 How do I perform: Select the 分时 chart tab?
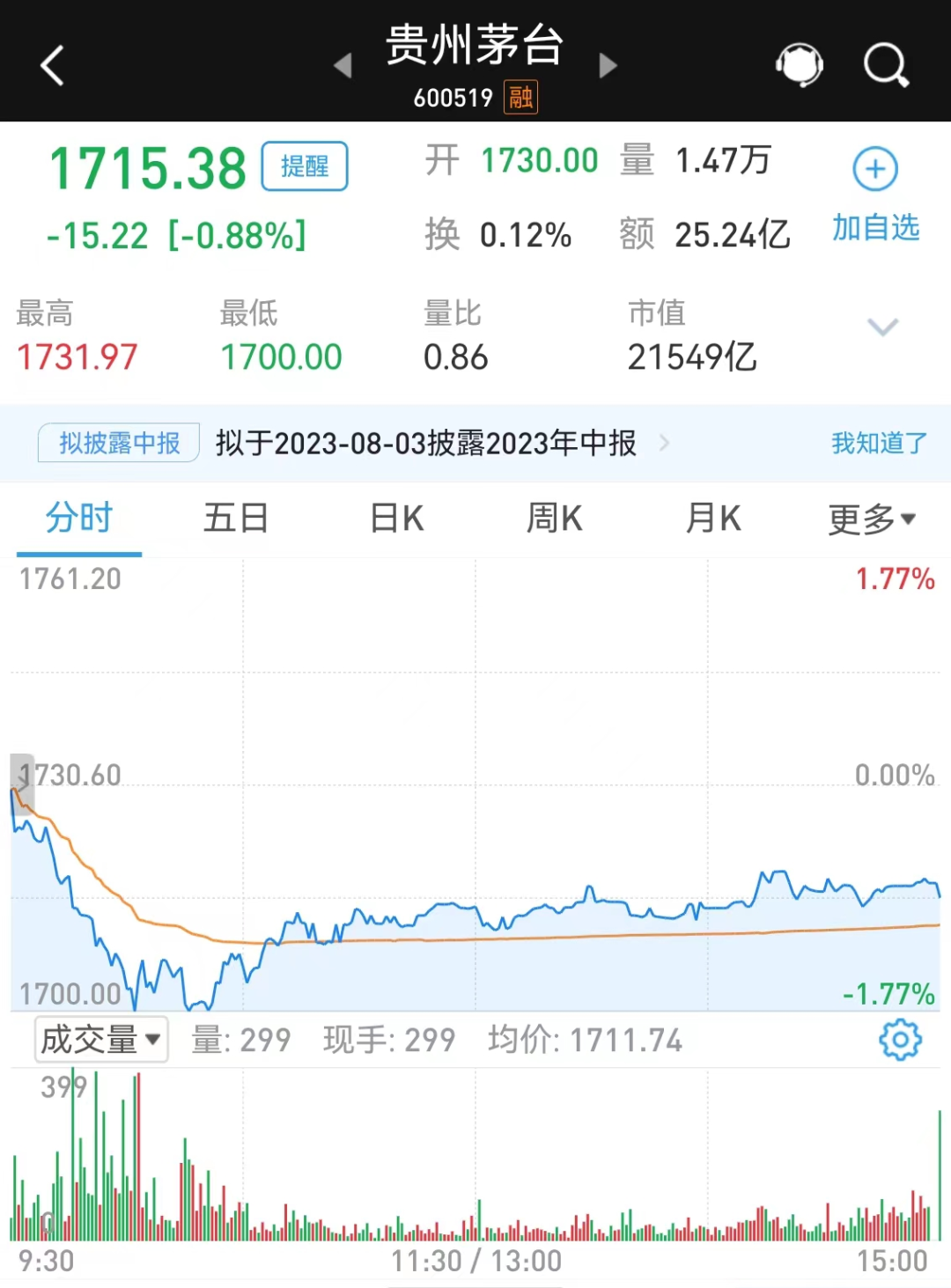coord(79,519)
